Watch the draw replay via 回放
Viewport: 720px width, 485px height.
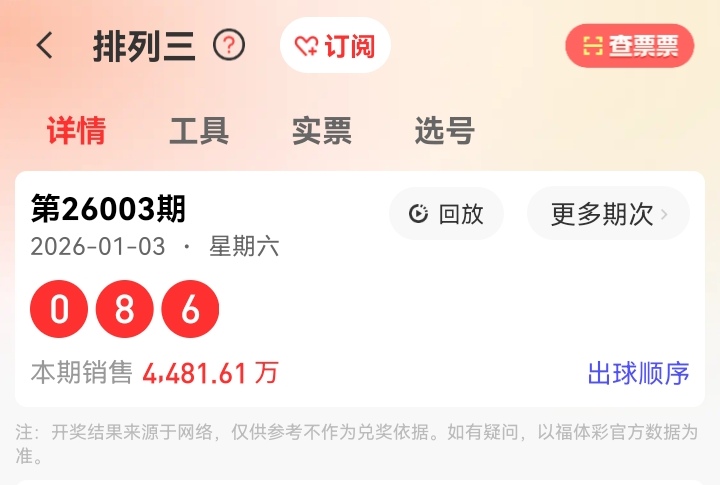[x=446, y=213]
